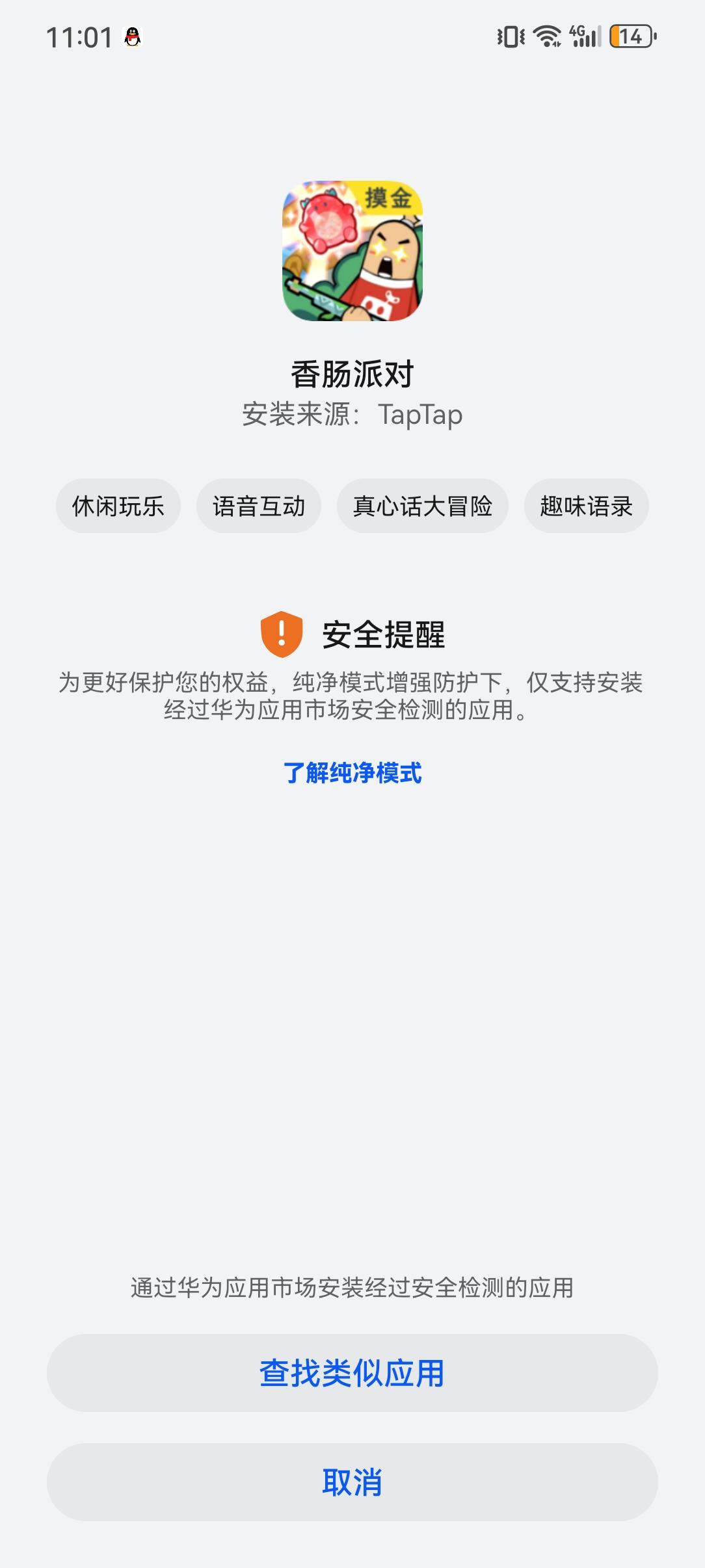Open the 了解纯净模式 link

click(354, 774)
